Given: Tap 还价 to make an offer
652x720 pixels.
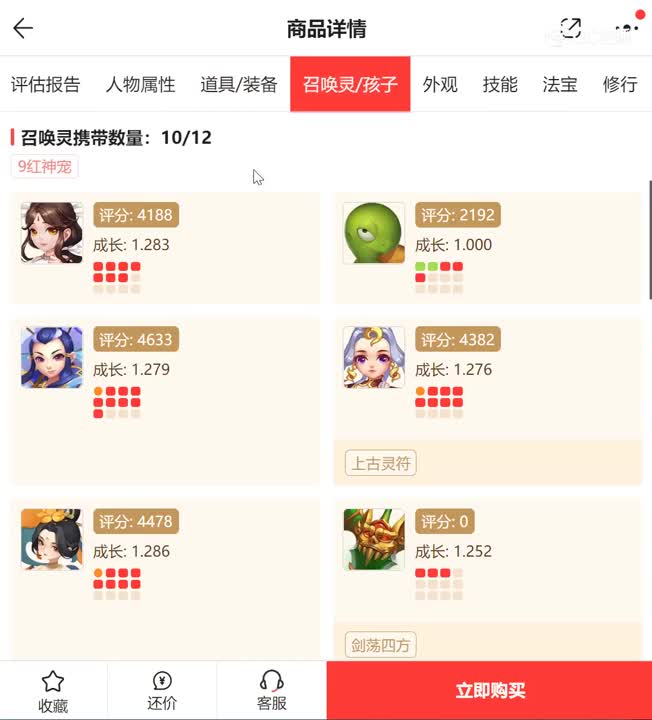Looking at the screenshot, I should point(162,691).
